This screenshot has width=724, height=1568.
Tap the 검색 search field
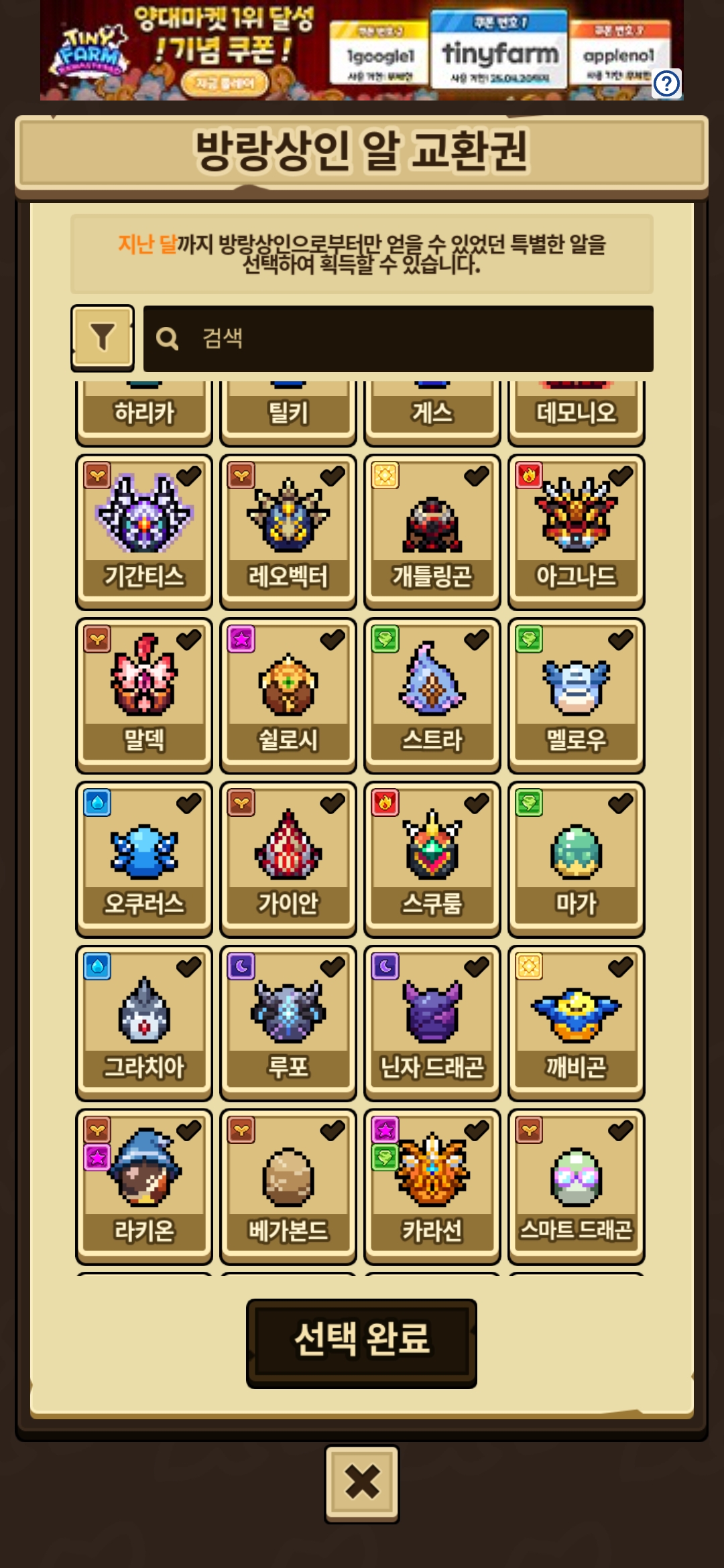point(398,338)
